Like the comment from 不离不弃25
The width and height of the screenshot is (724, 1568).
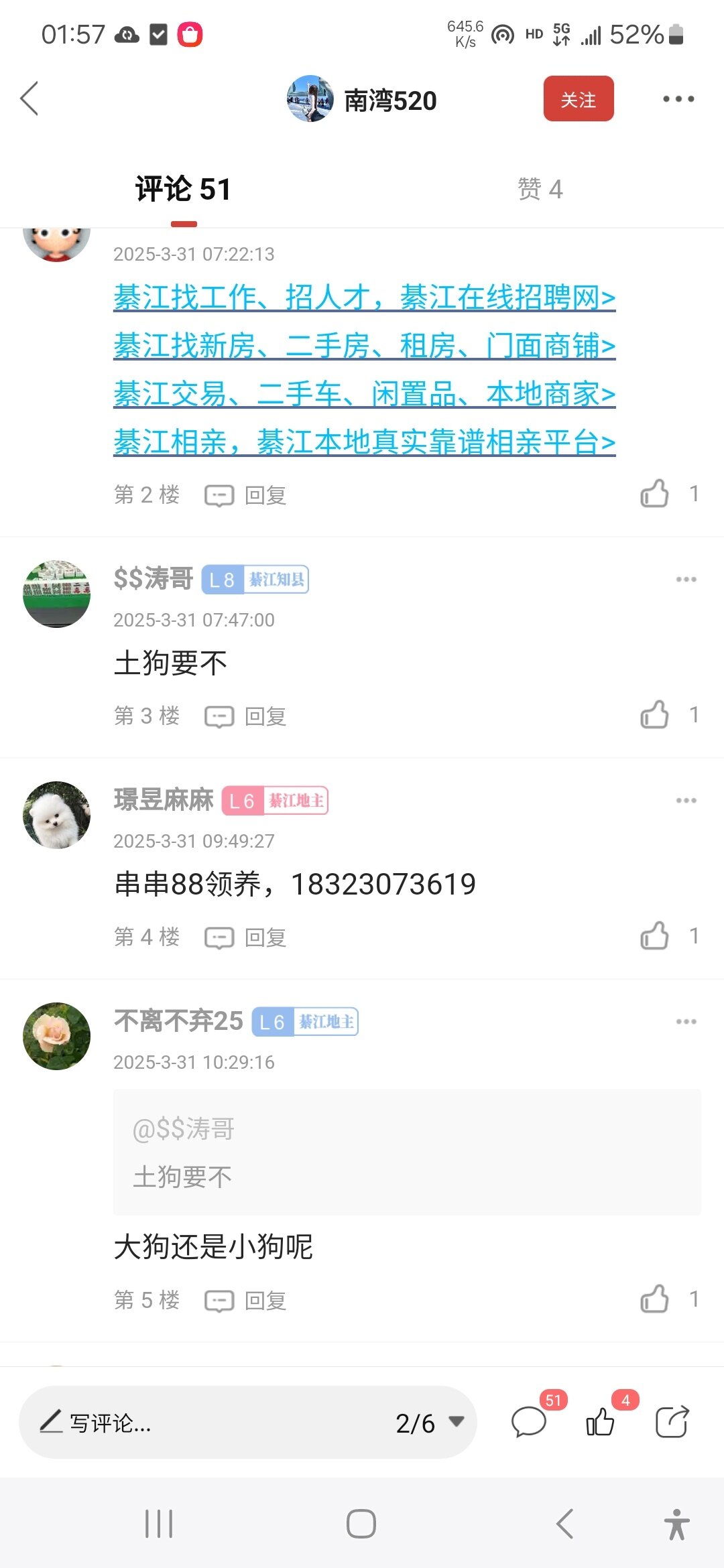pos(654,1299)
